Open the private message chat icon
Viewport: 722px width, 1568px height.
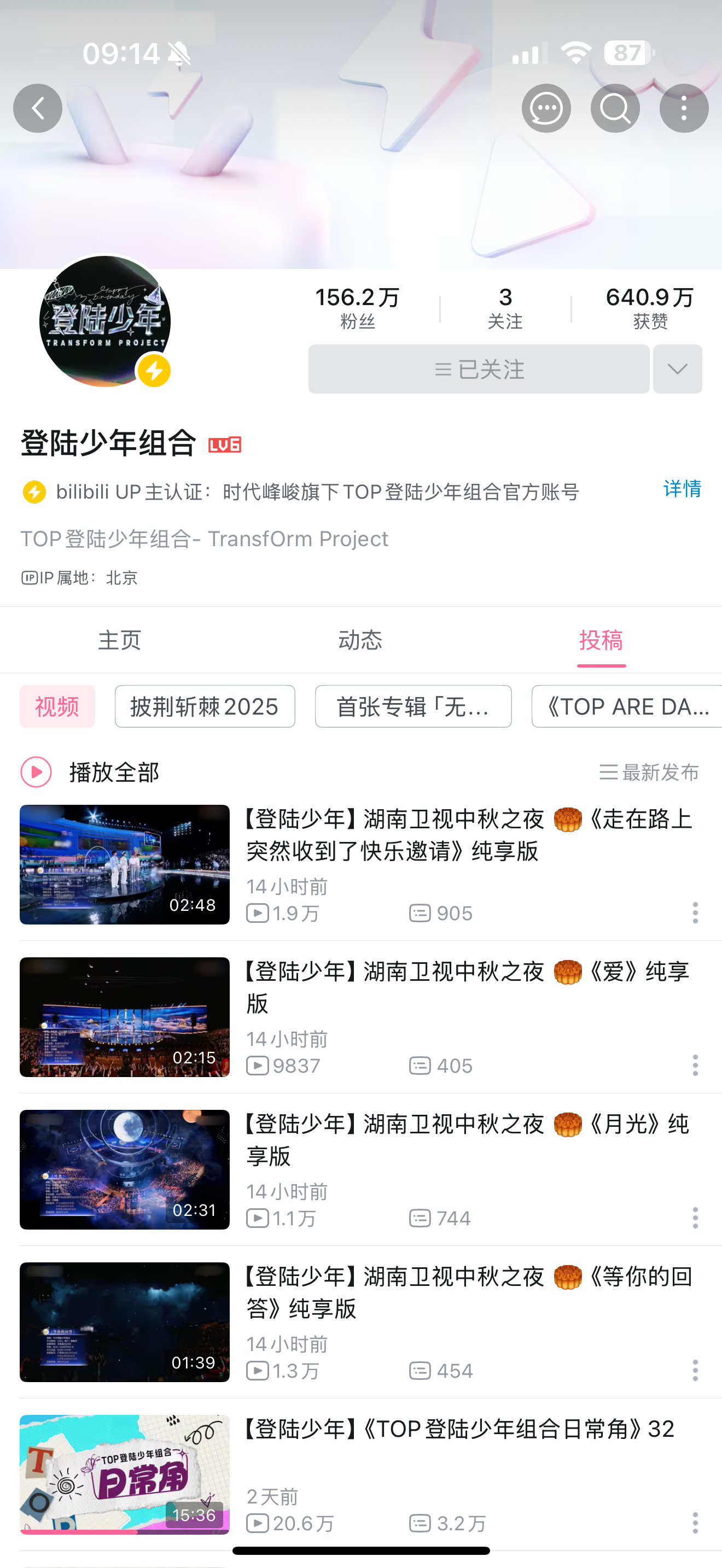click(546, 108)
